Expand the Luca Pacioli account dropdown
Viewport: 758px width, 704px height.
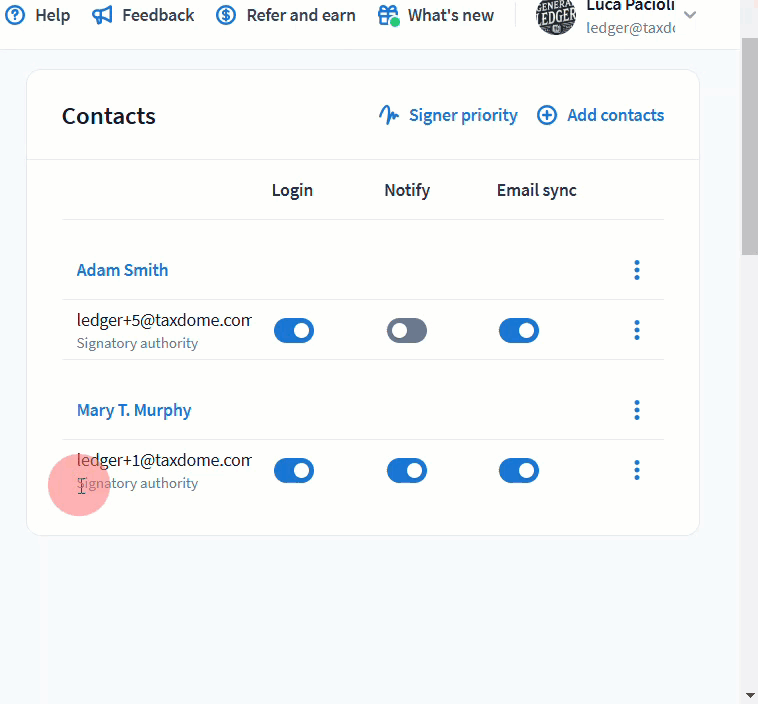[690, 15]
